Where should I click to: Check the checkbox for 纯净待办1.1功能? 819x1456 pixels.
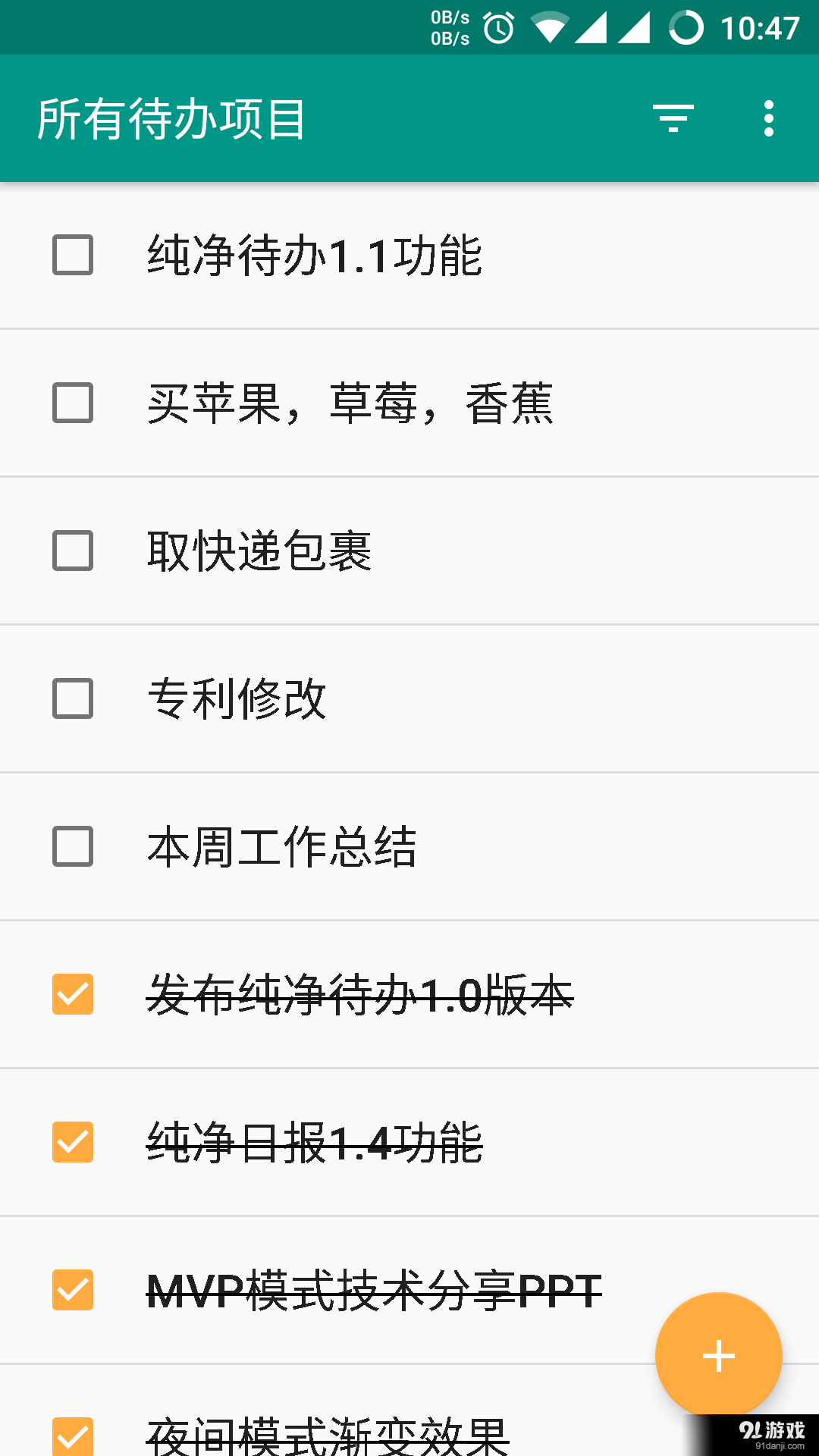point(72,257)
